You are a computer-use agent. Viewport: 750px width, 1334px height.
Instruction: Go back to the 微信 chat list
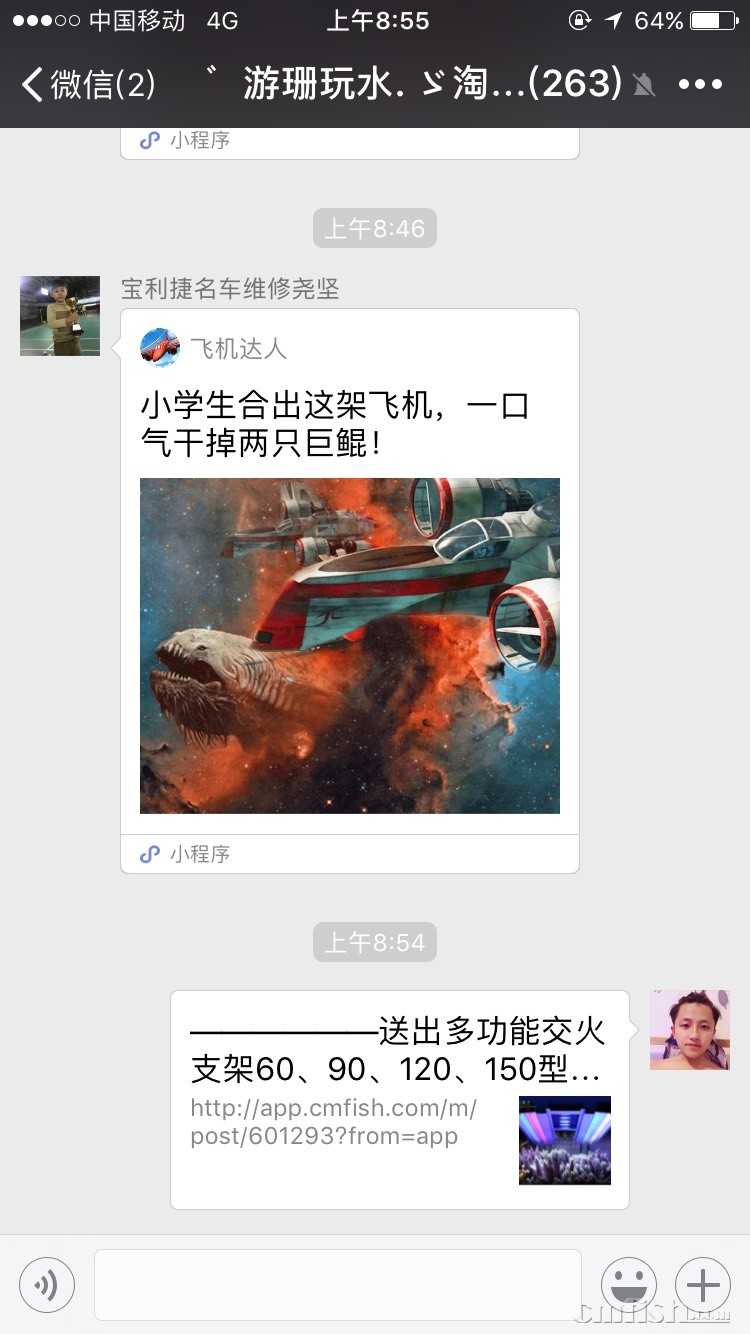88,84
